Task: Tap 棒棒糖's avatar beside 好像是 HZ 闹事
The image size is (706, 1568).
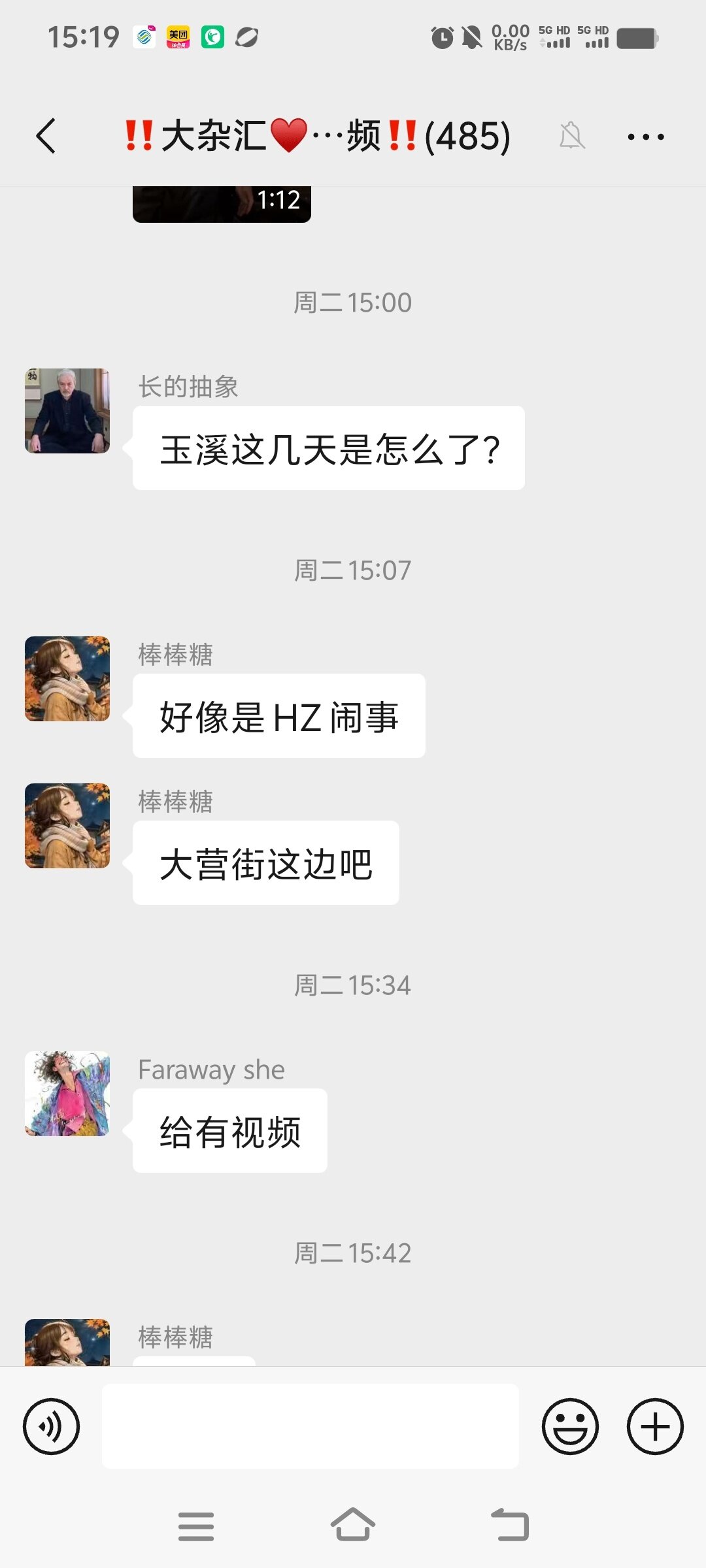Action: click(67, 679)
